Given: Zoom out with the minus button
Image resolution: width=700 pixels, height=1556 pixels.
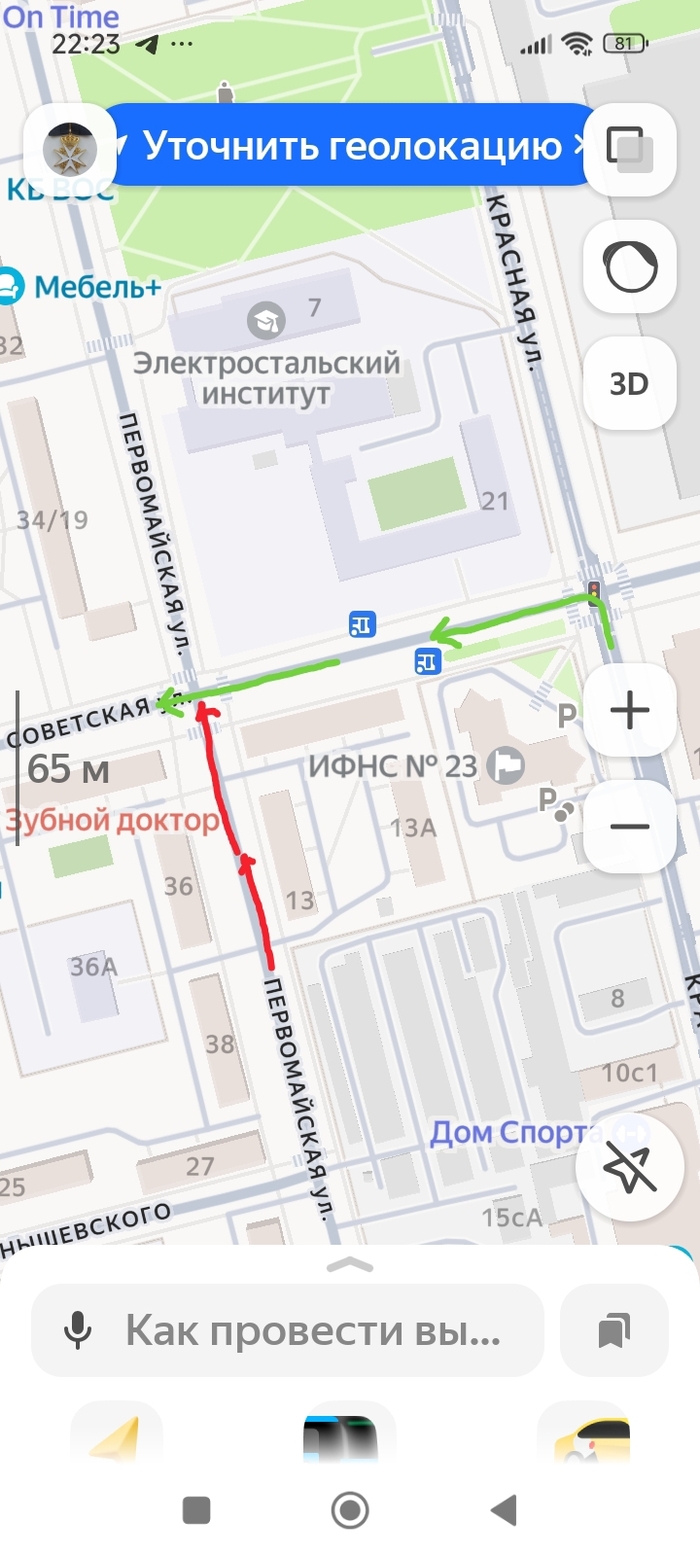Looking at the screenshot, I should (x=629, y=827).
